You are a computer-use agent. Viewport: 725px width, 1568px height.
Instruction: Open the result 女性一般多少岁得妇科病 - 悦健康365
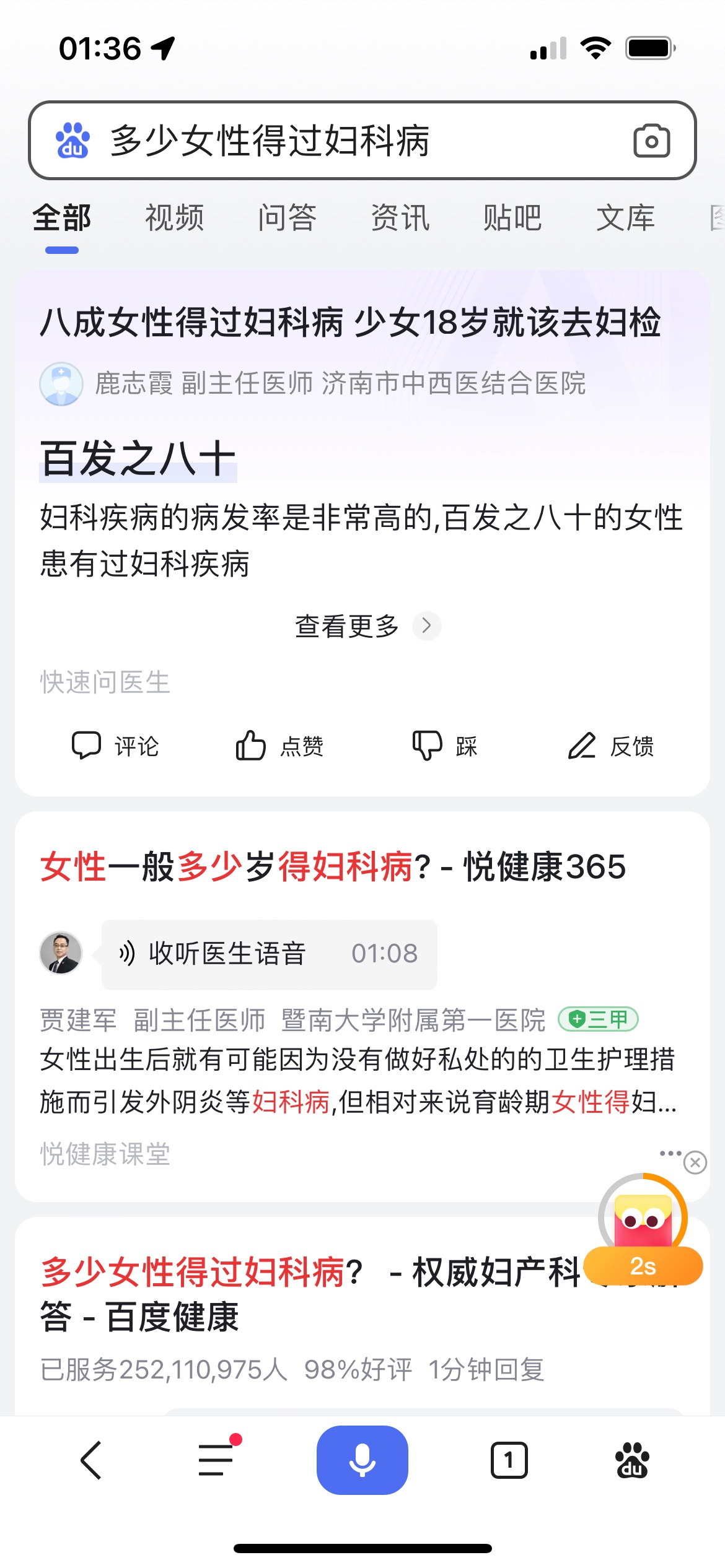[x=333, y=866]
